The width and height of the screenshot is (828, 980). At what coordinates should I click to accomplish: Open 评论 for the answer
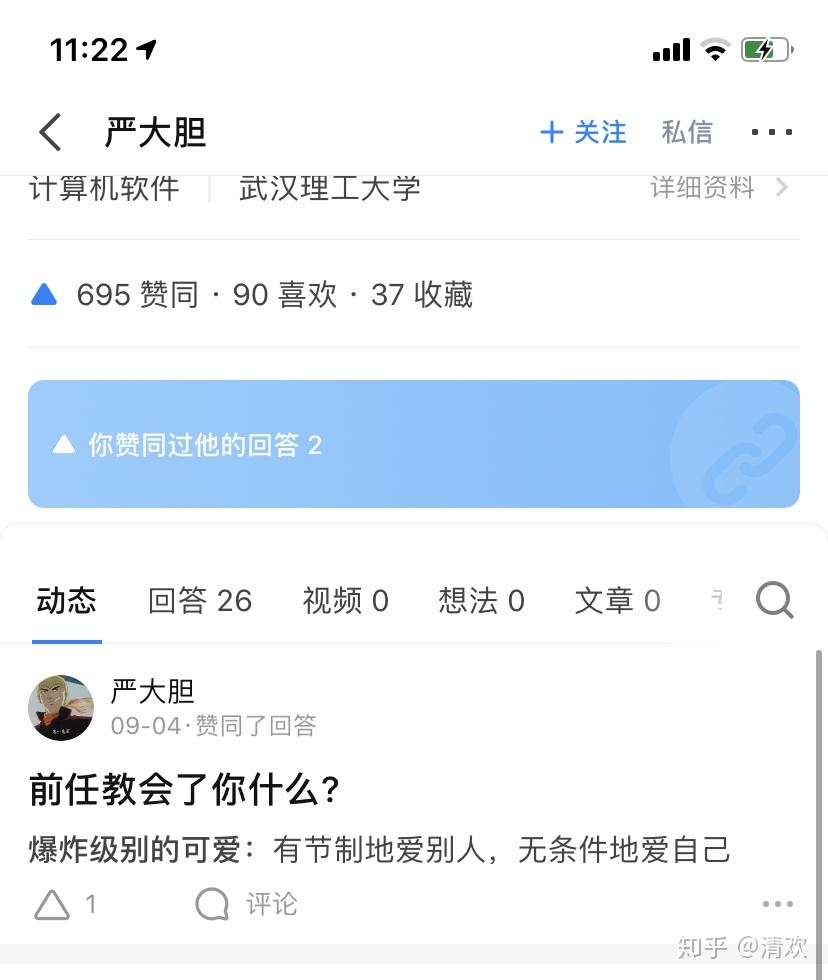click(x=247, y=905)
